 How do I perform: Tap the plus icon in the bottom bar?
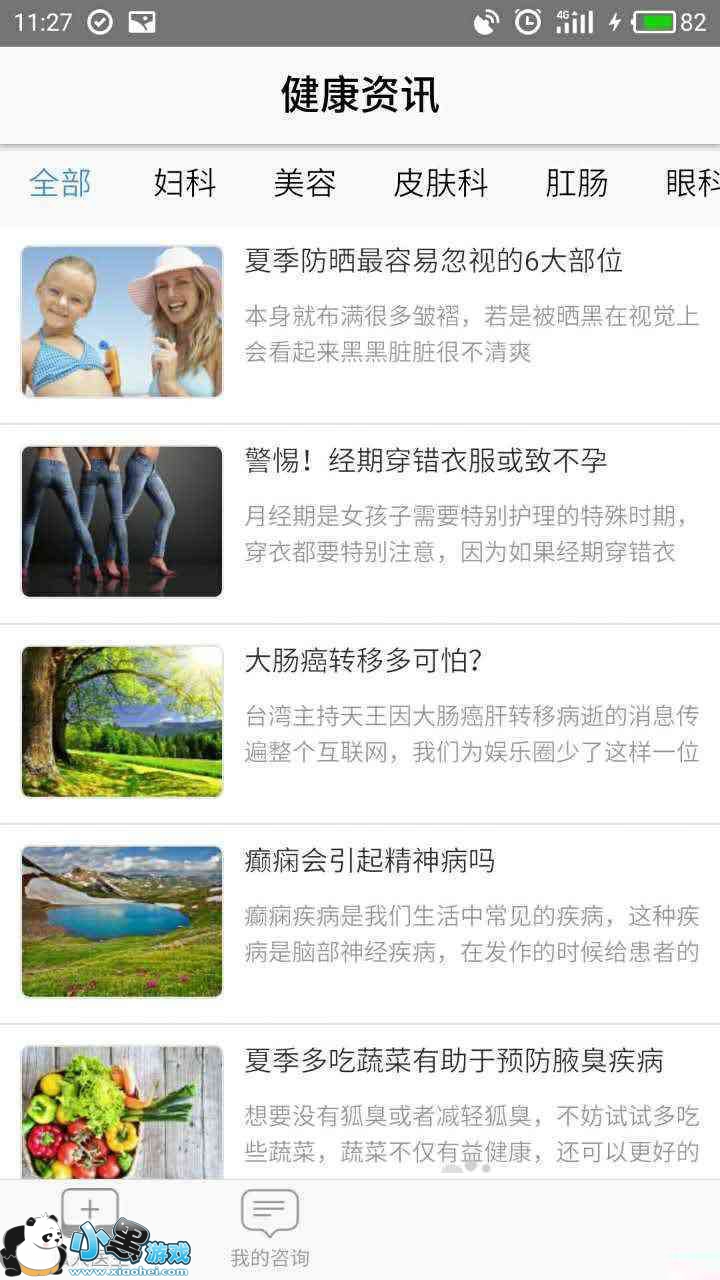[x=90, y=1212]
